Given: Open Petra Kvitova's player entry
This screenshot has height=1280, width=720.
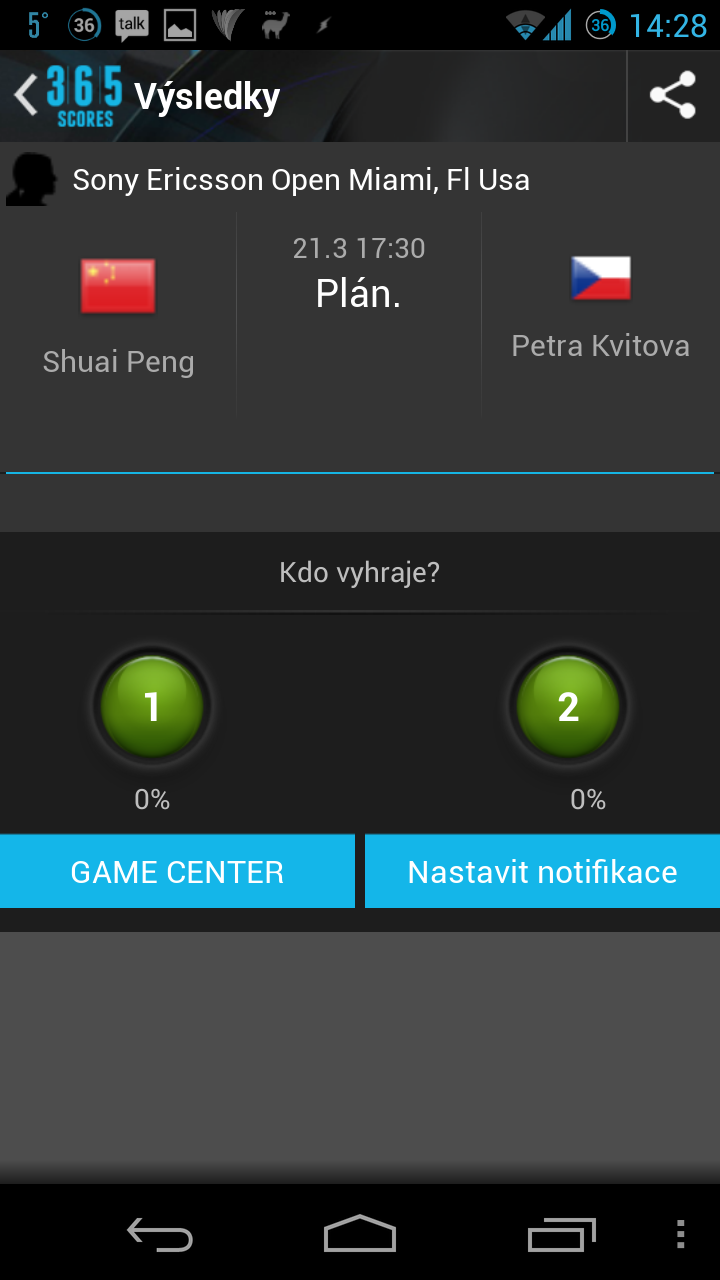Looking at the screenshot, I should [x=600, y=307].
